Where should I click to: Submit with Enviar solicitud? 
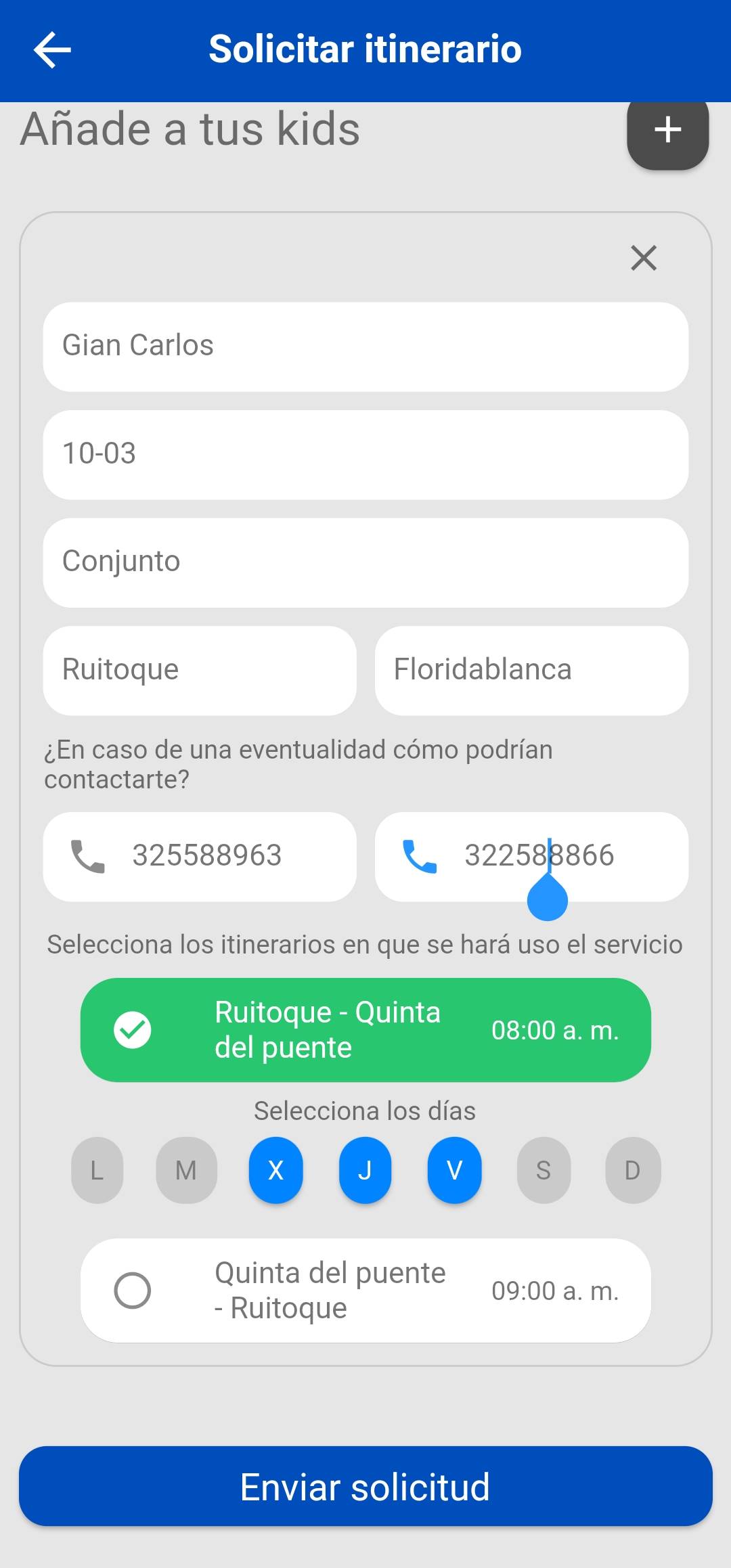[365, 1486]
